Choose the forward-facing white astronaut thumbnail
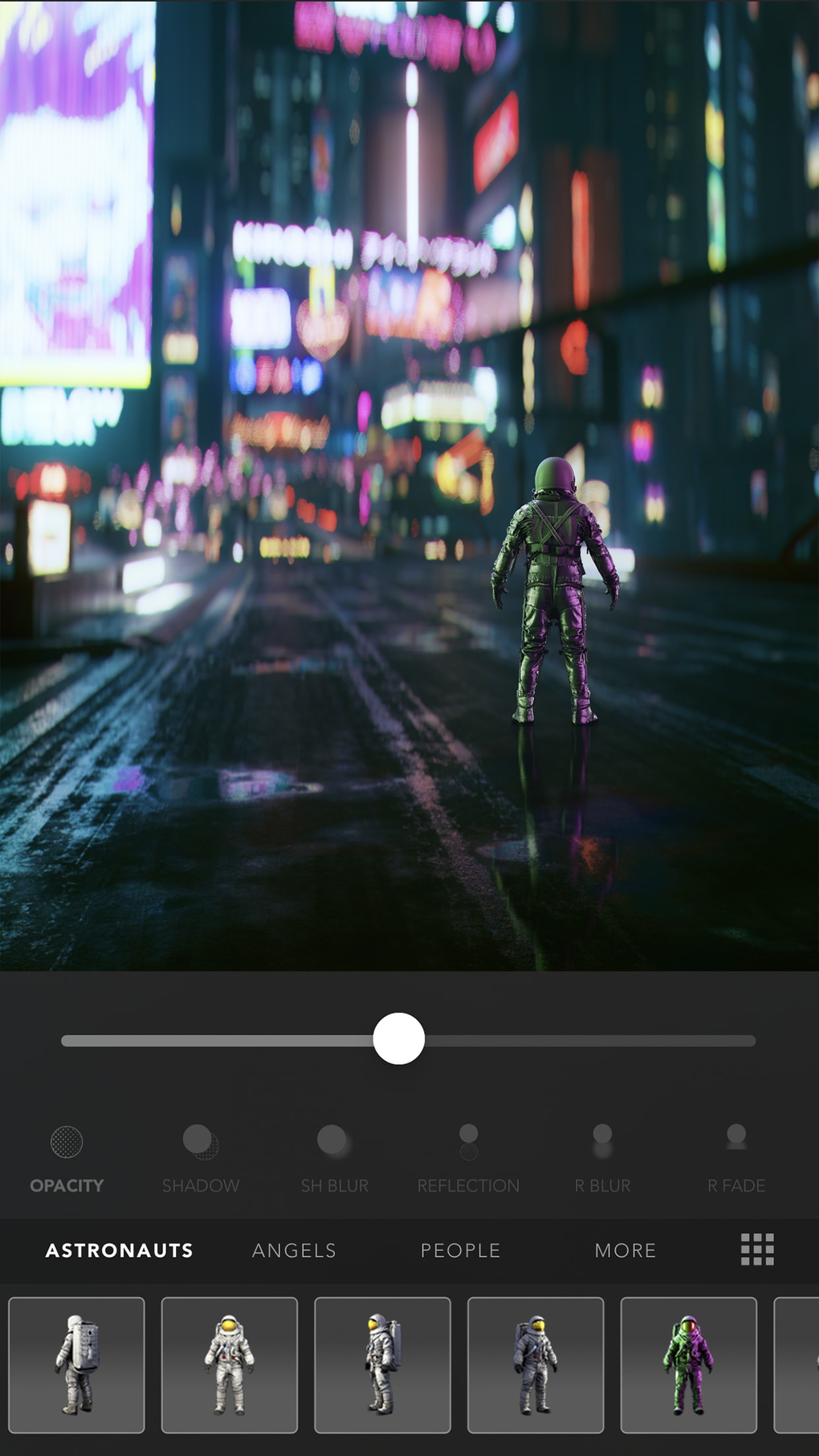 229,1364
